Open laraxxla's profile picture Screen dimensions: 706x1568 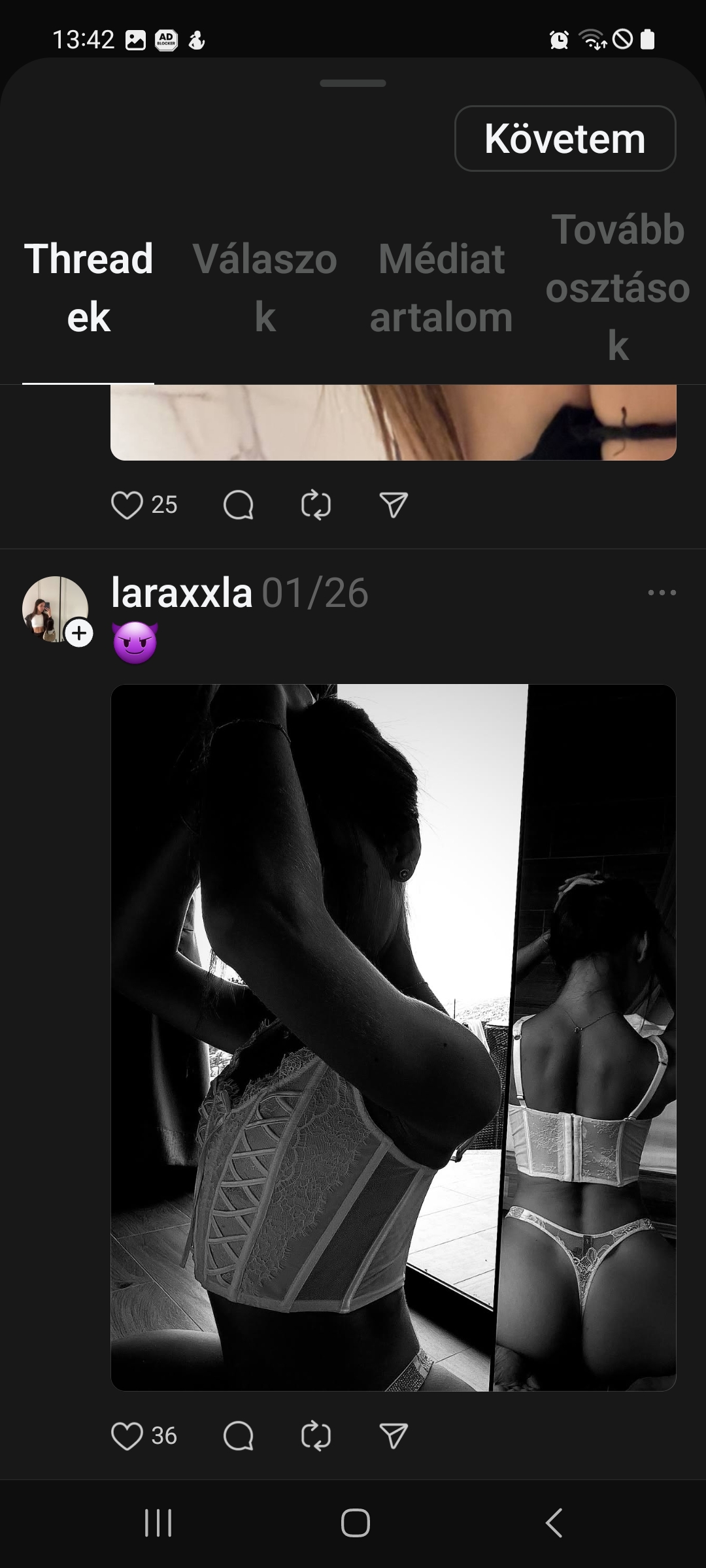click(56, 609)
